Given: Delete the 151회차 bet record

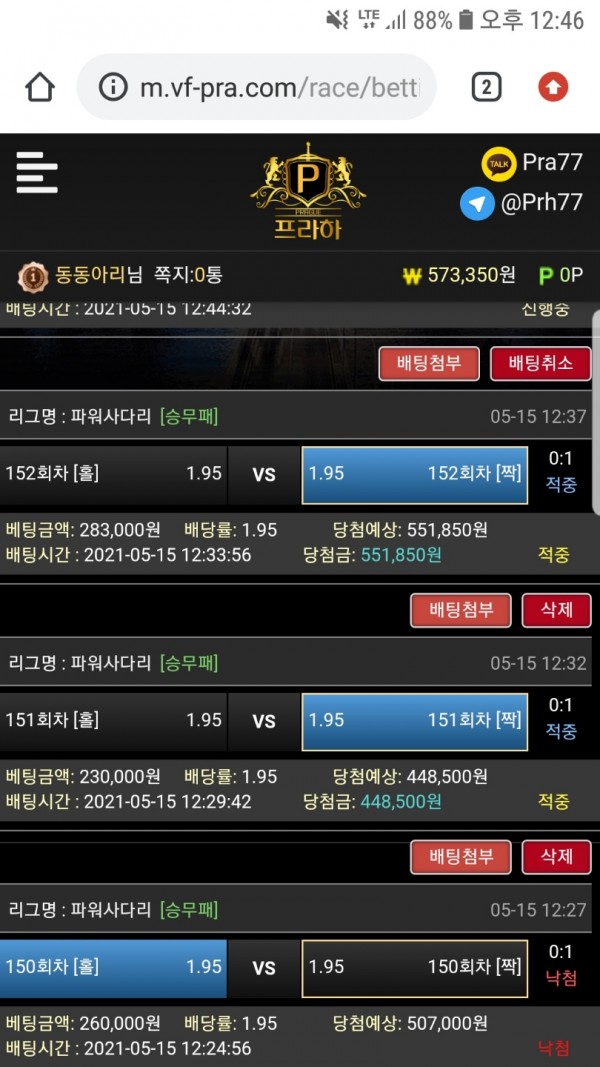Looking at the screenshot, I should coord(556,857).
